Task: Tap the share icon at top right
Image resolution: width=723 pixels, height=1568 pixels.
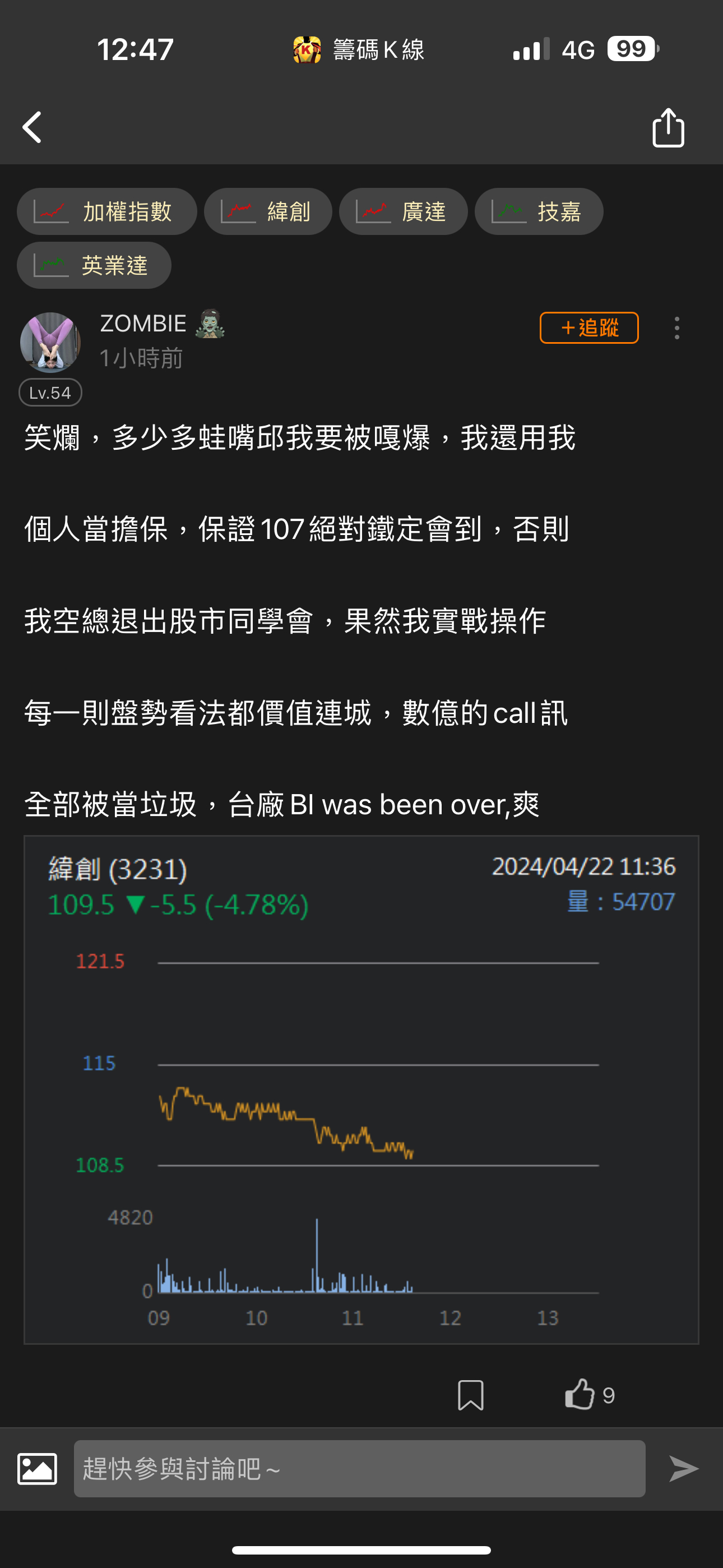Action: 668,127
